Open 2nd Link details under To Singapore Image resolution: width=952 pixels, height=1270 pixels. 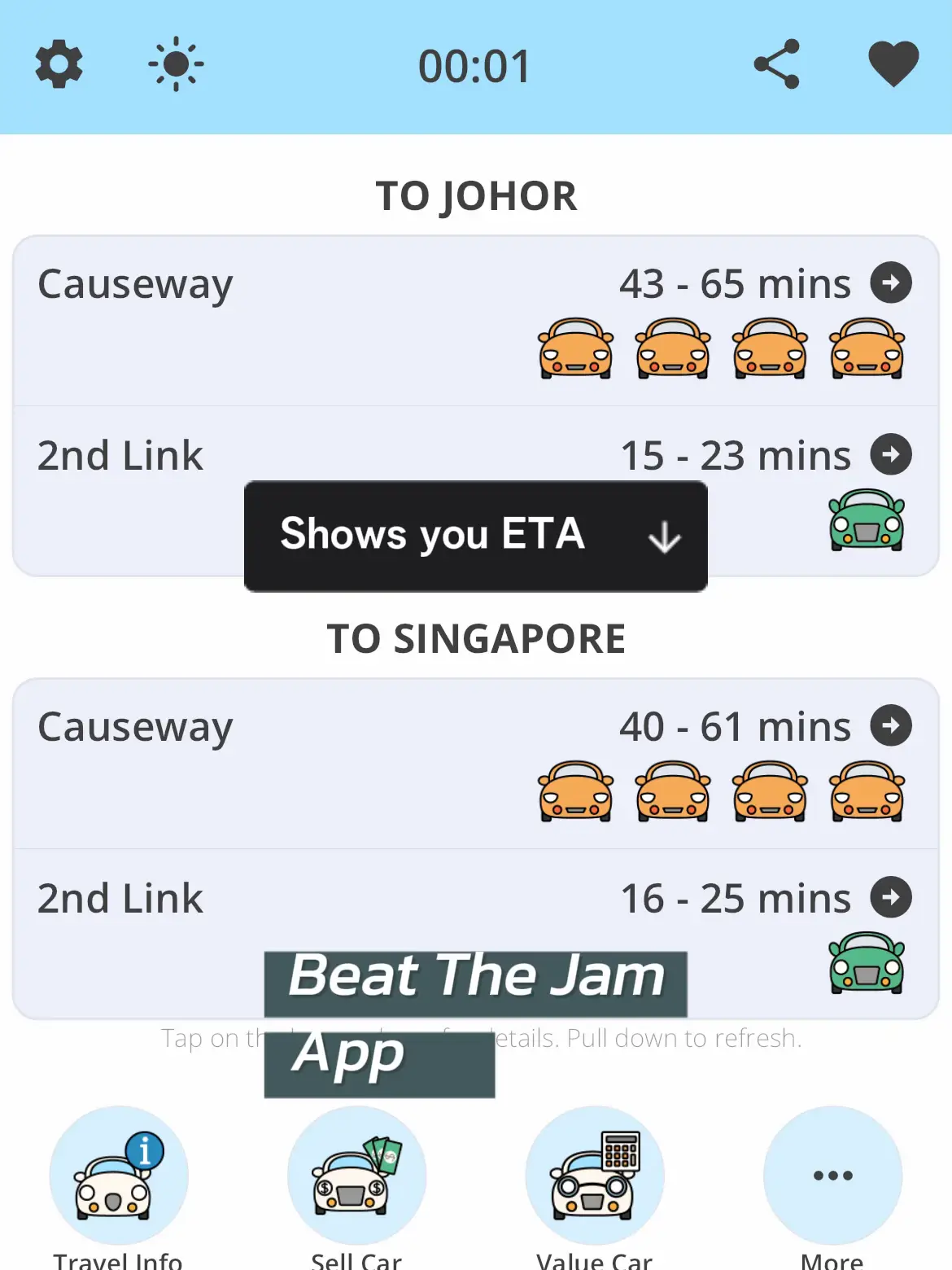(x=891, y=898)
